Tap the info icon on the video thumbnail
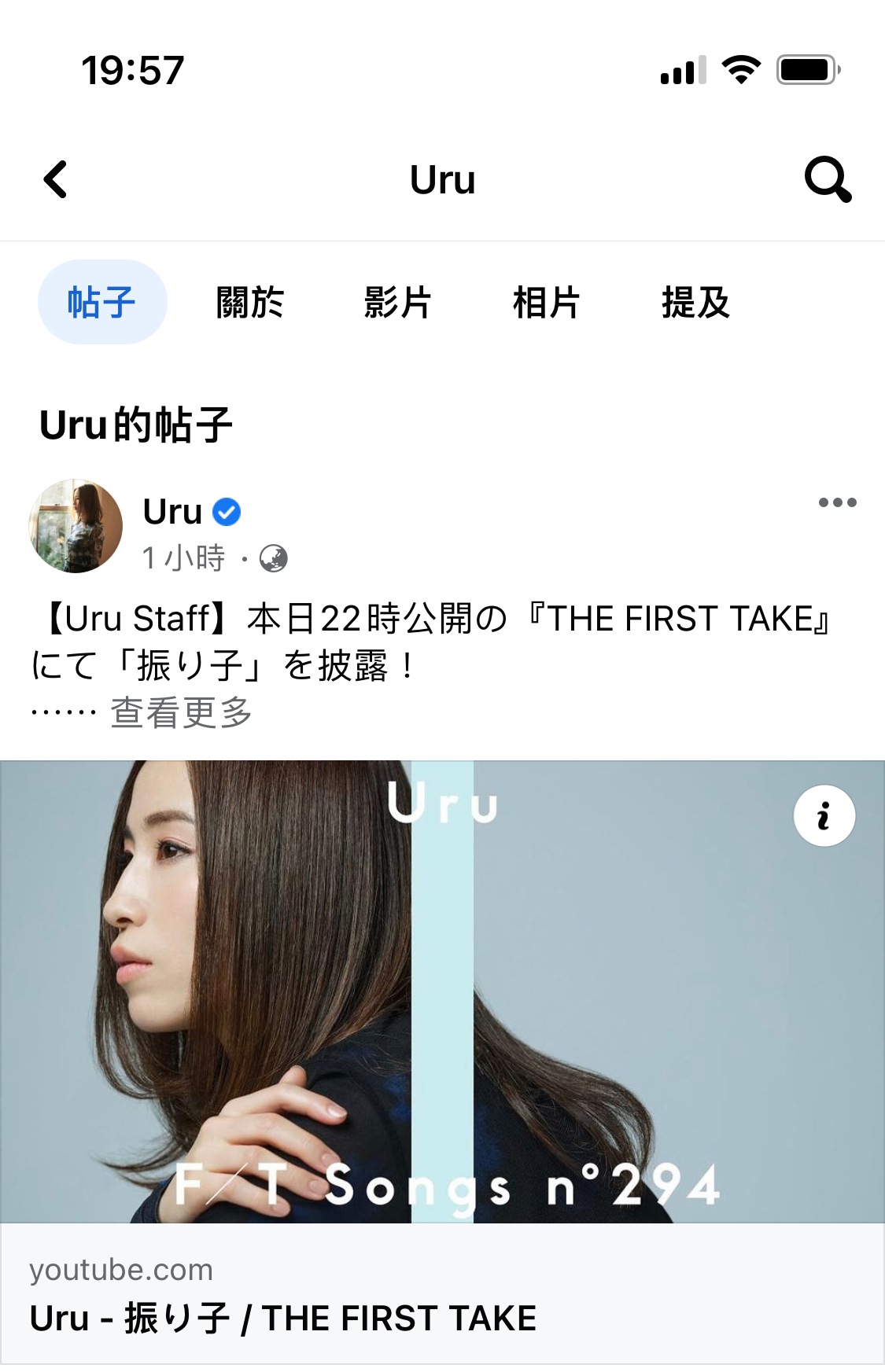 (x=823, y=816)
